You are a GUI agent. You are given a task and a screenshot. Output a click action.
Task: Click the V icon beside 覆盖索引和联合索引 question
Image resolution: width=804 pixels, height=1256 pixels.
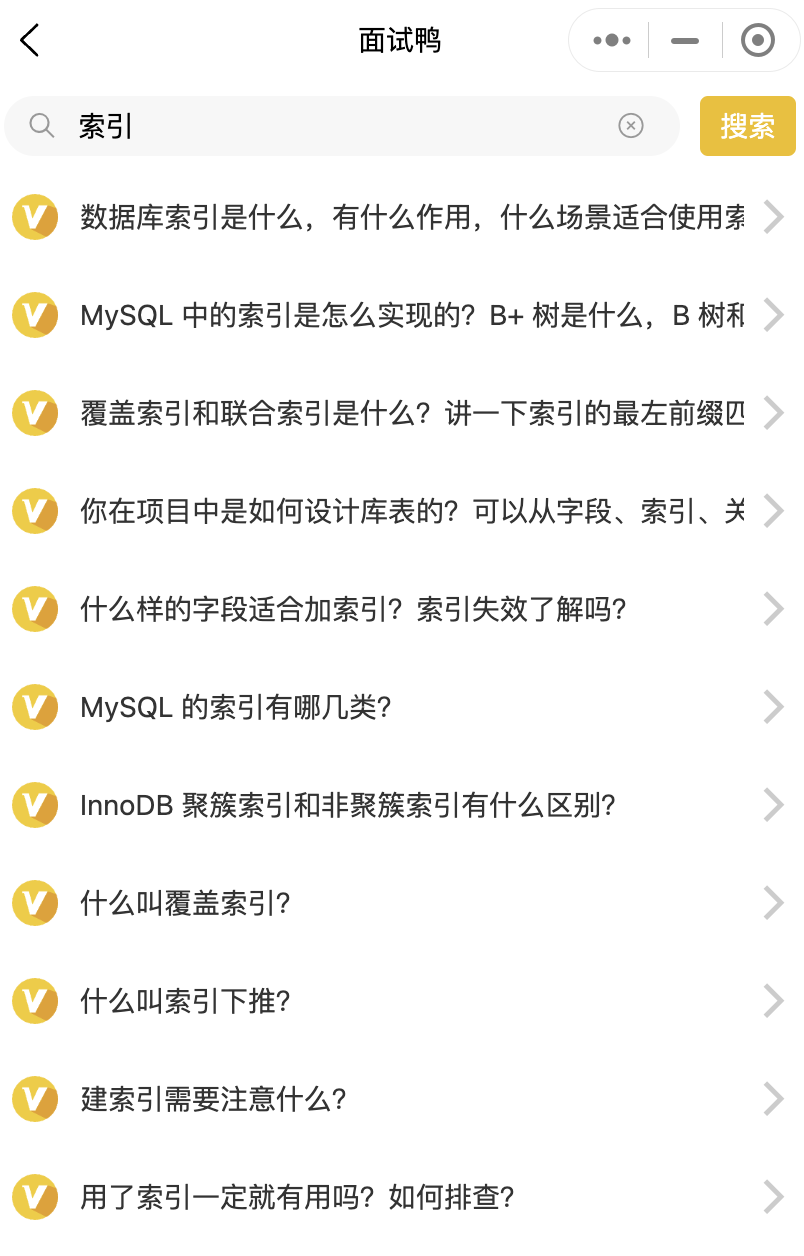35,413
